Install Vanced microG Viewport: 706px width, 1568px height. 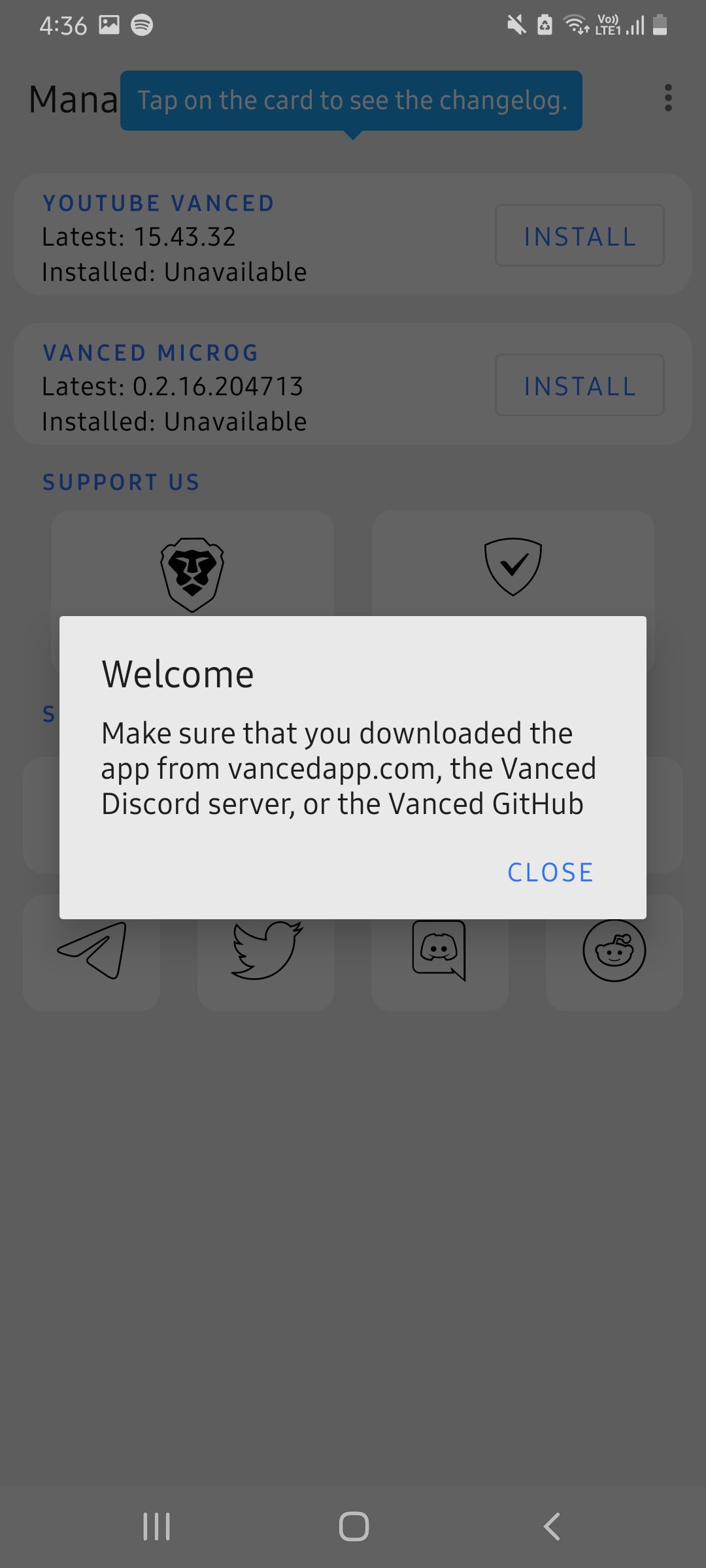pyautogui.click(x=580, y=385)
